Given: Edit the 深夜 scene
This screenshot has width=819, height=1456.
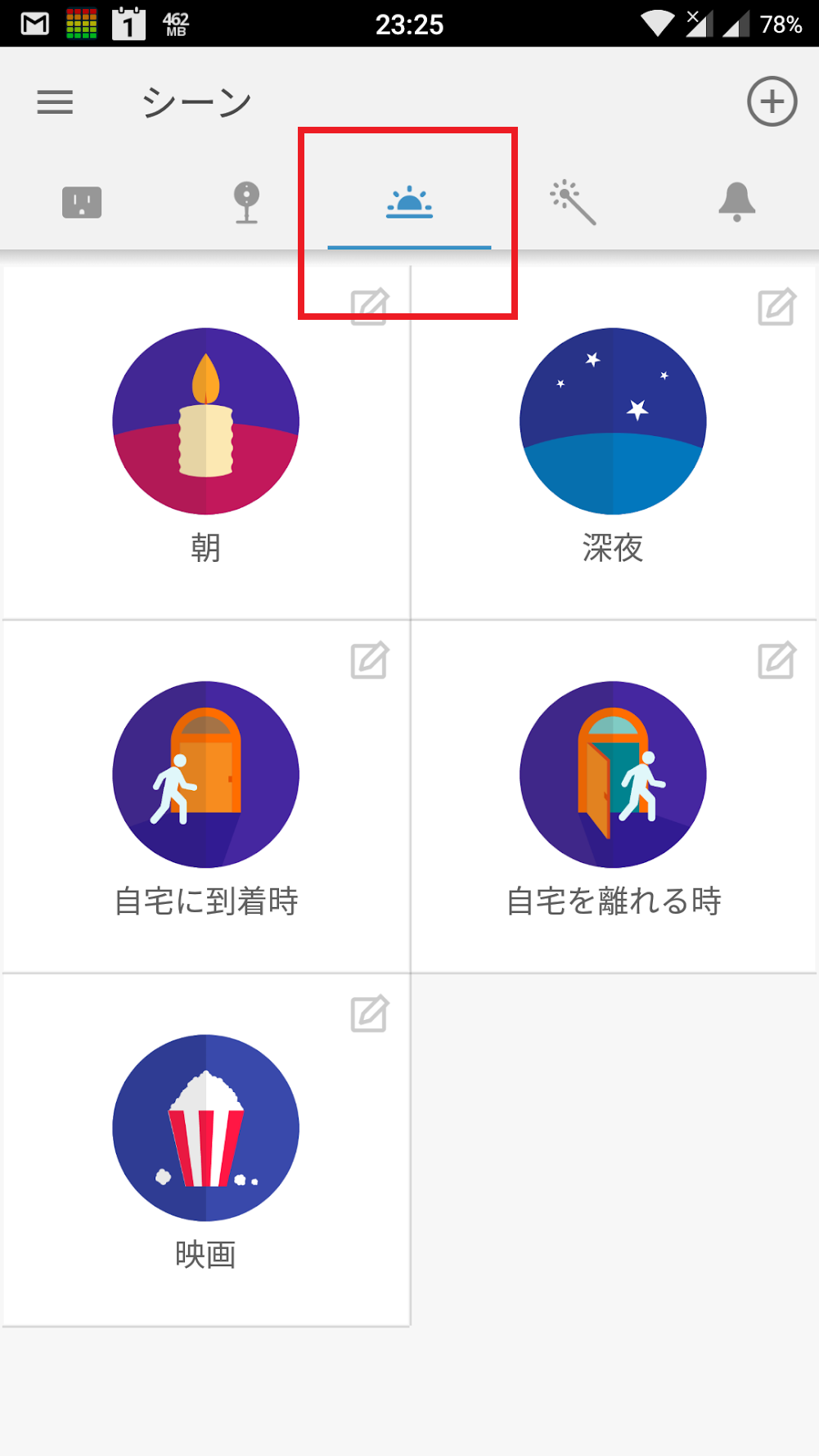Looking at the screenshot, I should click(x=776, y=307).
